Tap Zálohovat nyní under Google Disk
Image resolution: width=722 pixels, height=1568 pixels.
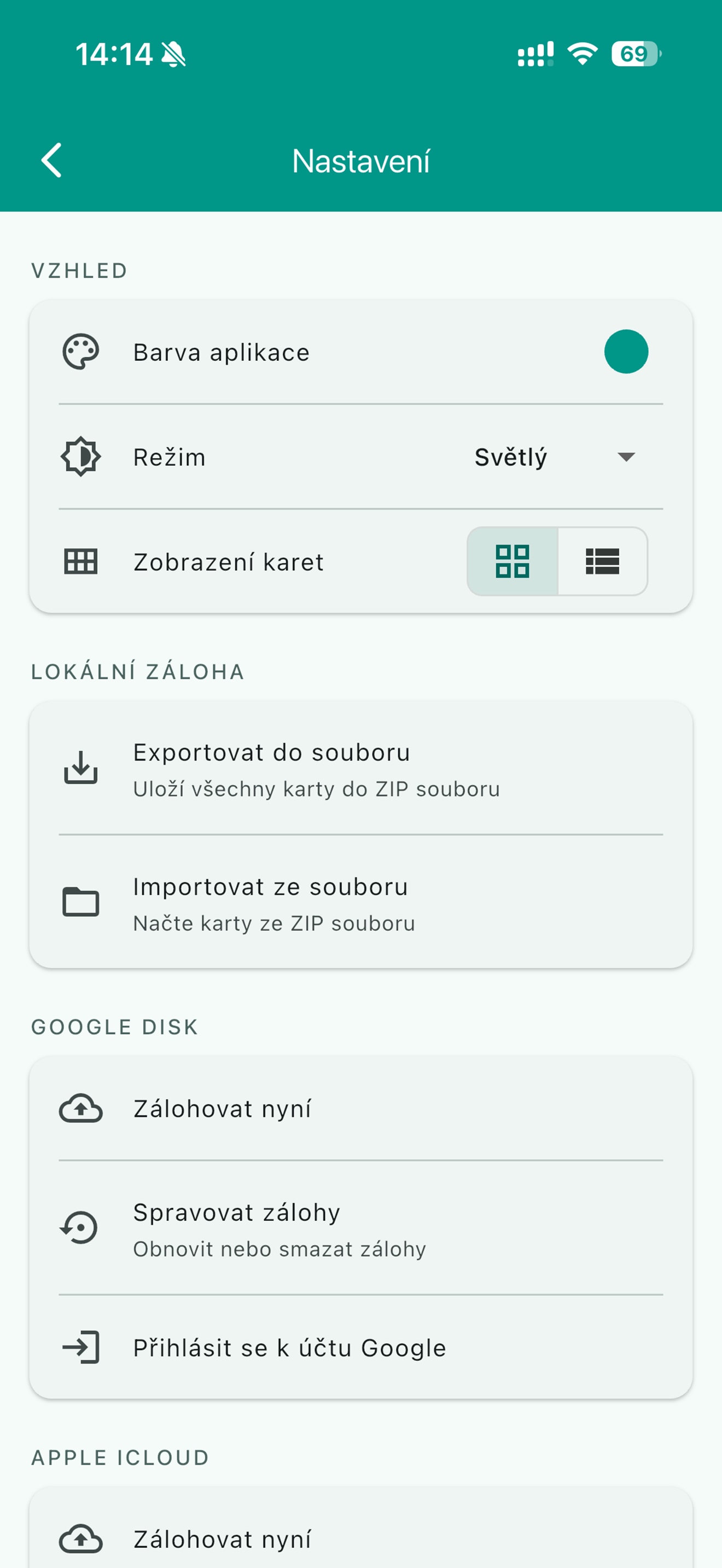[360, 1108]
